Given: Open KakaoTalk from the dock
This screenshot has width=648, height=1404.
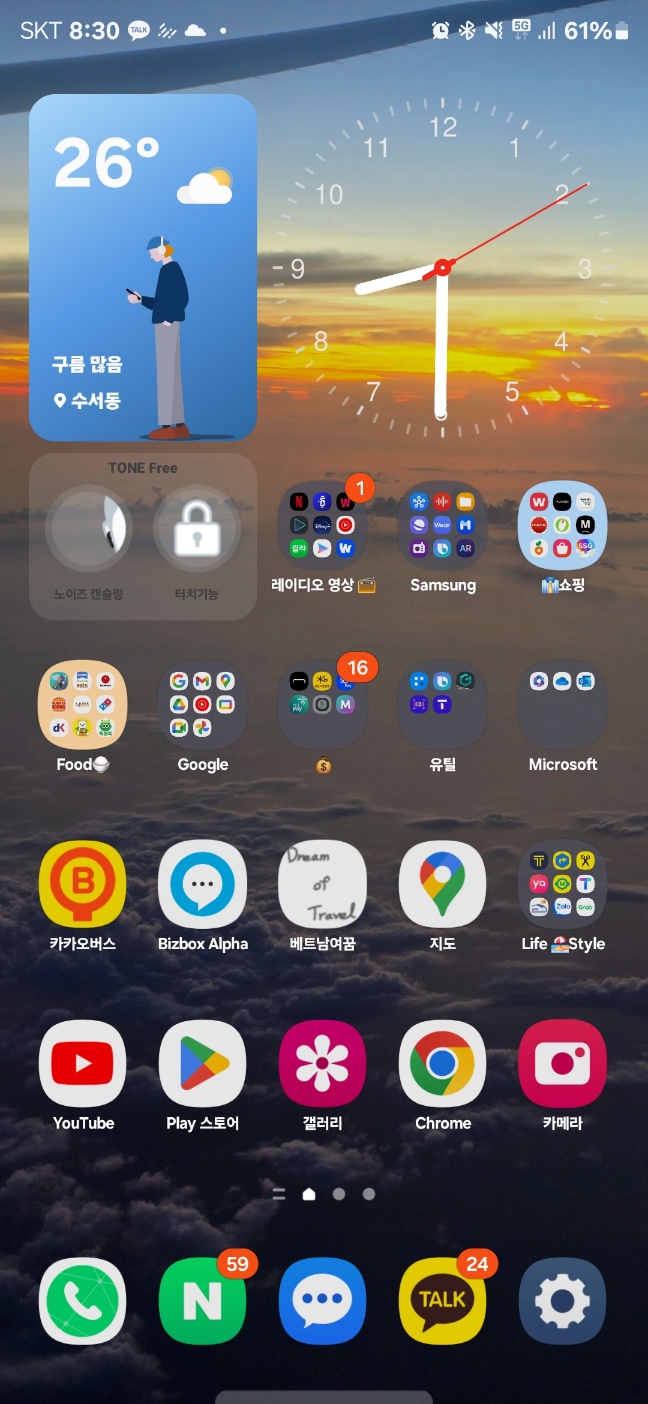Looking at the screenshot, I should pos(442,1301).
